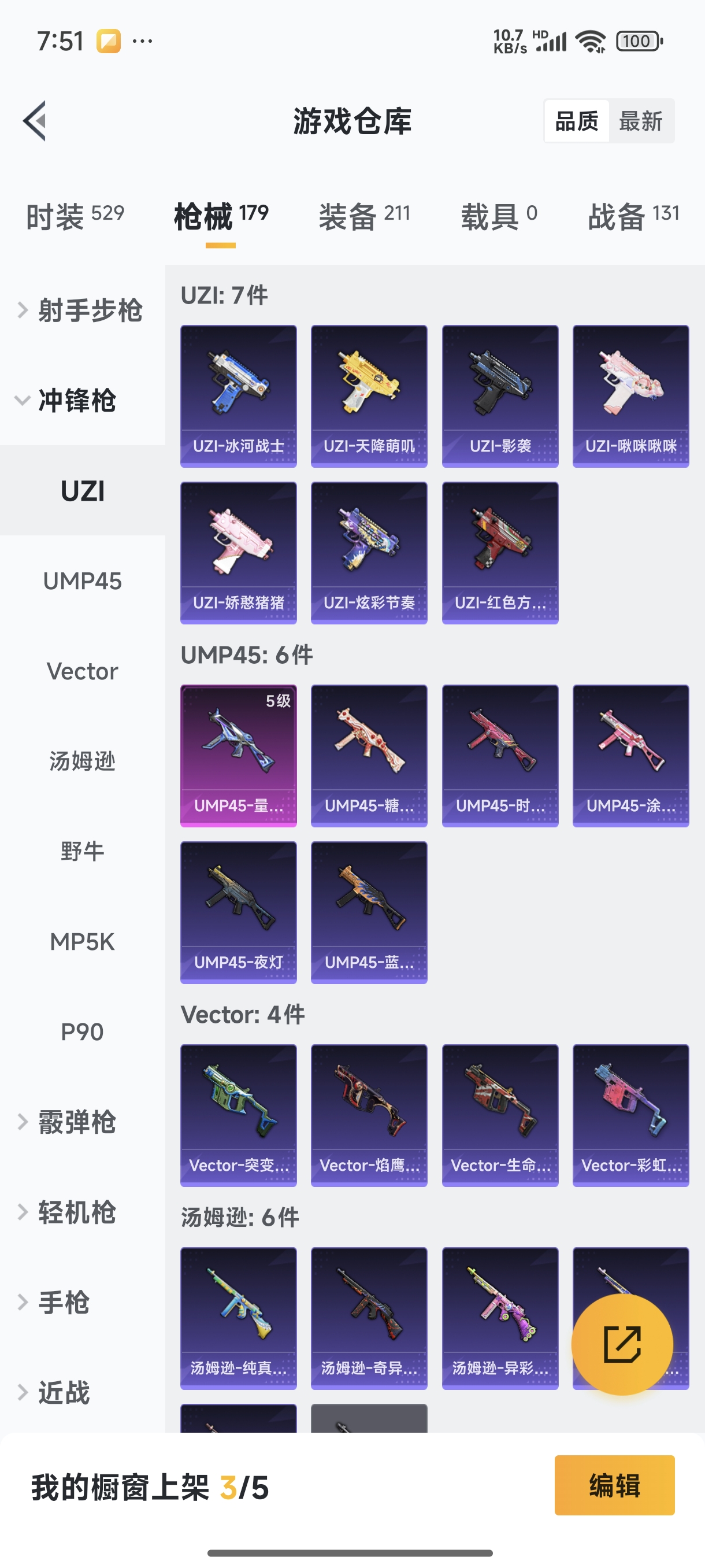
Task: Expand the 手枪 category
Action: (x=64, y=1302)
